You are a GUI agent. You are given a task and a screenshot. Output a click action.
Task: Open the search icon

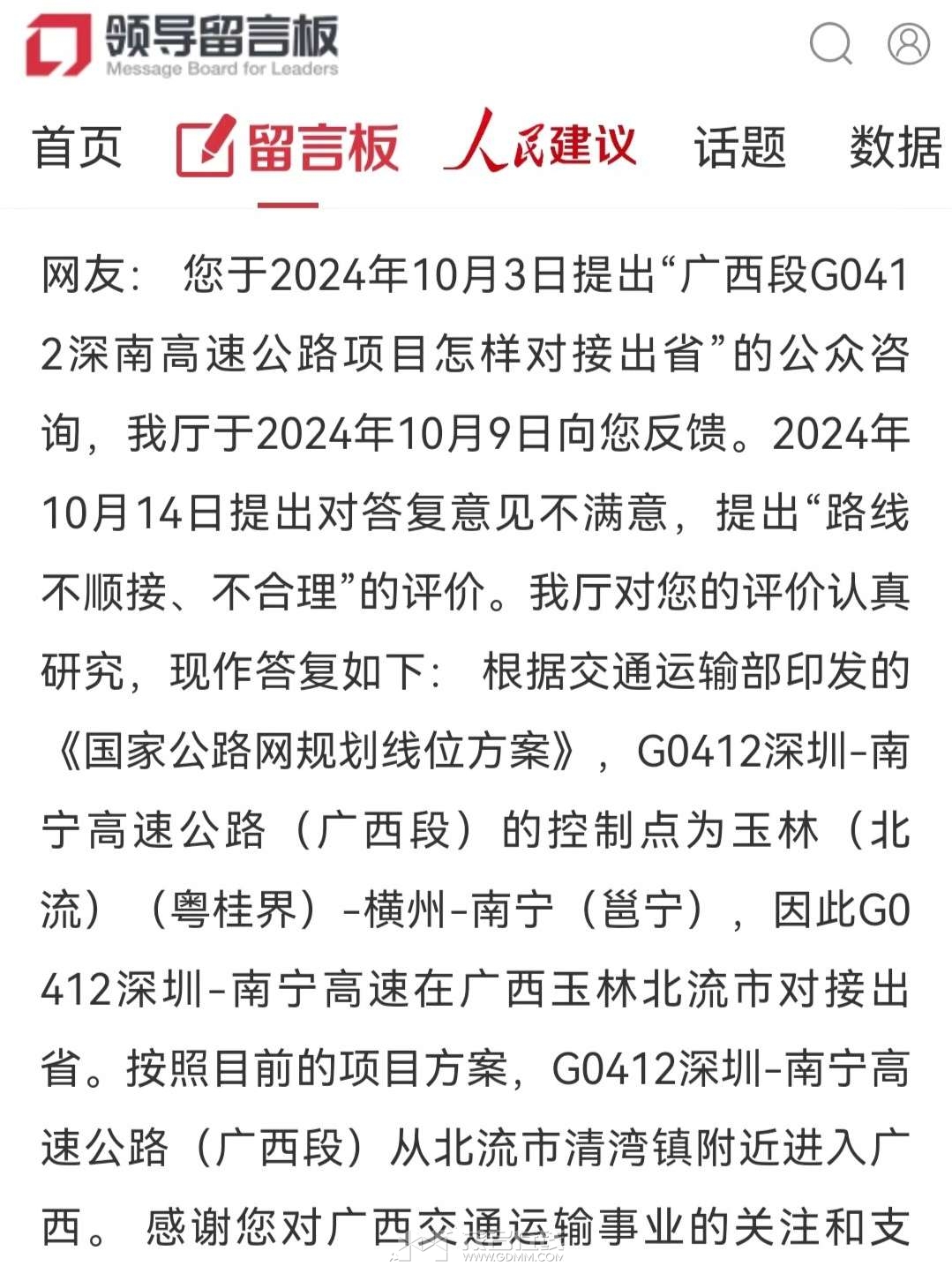pyautogui.click(x=830, y=43)
